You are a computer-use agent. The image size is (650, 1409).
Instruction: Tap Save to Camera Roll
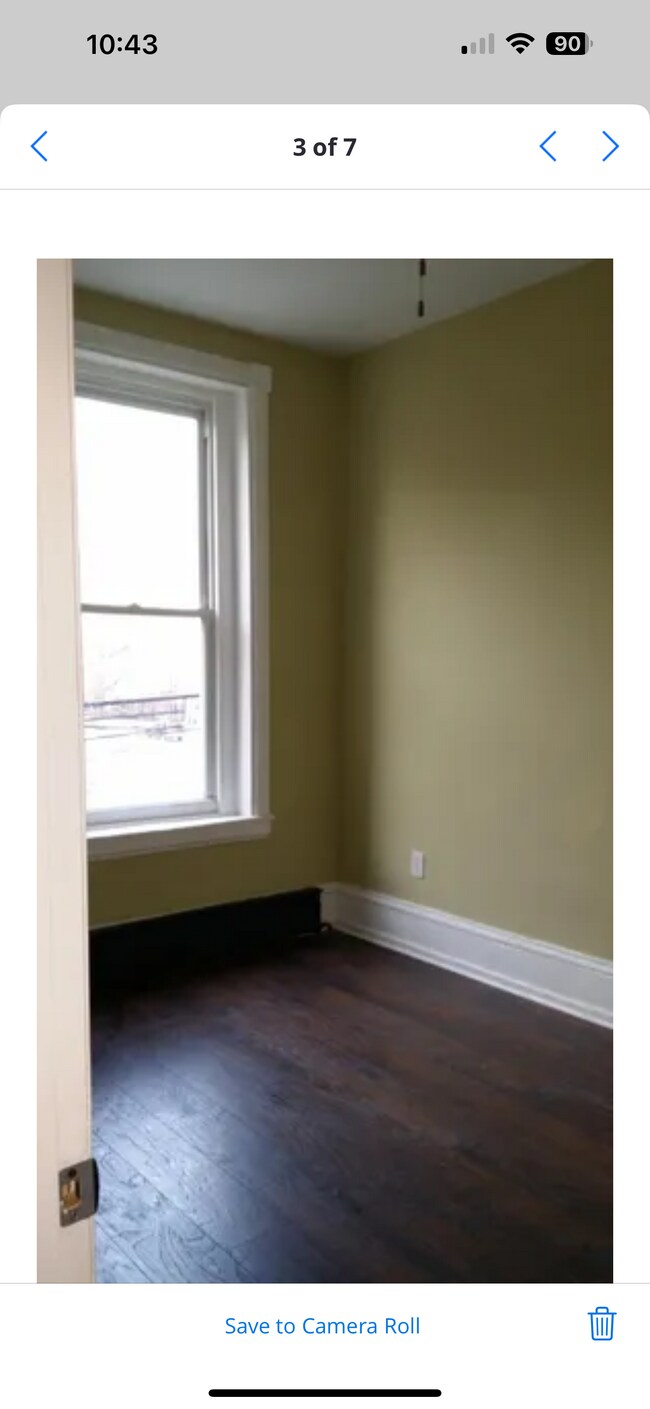pyautogui.click(x=322, y=1326)
